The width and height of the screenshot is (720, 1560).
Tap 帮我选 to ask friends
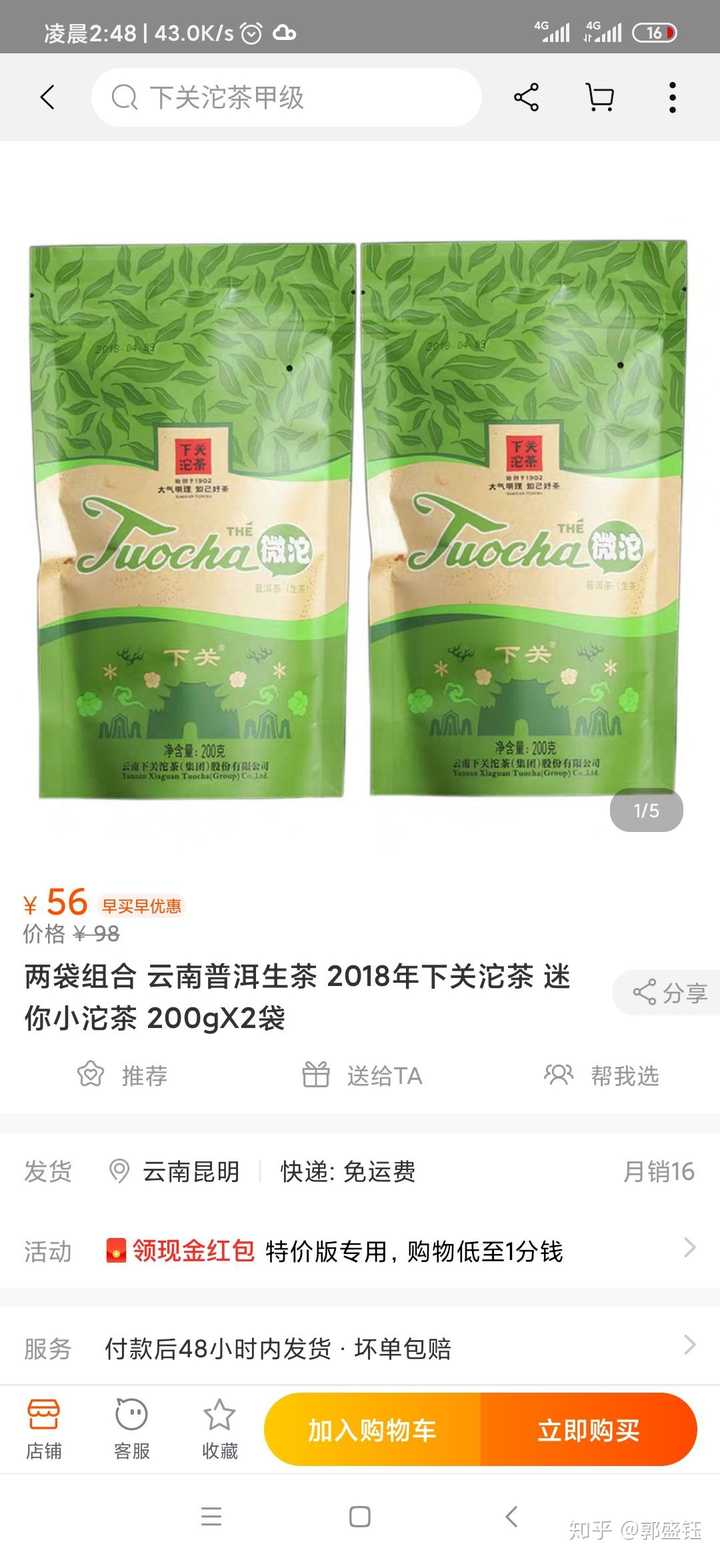[x=602, y=1075]
